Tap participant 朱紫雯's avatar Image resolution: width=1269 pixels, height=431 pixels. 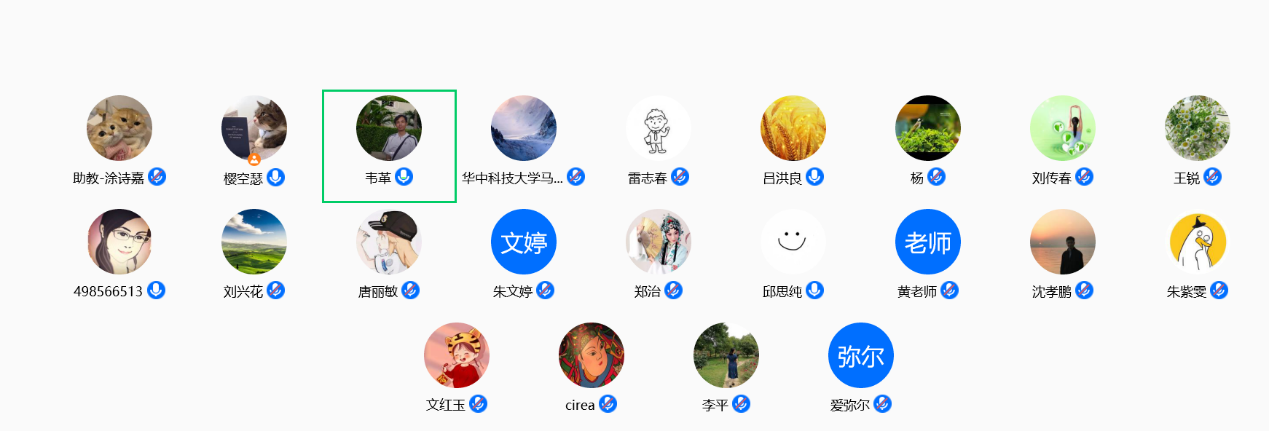coord(1197,242)
